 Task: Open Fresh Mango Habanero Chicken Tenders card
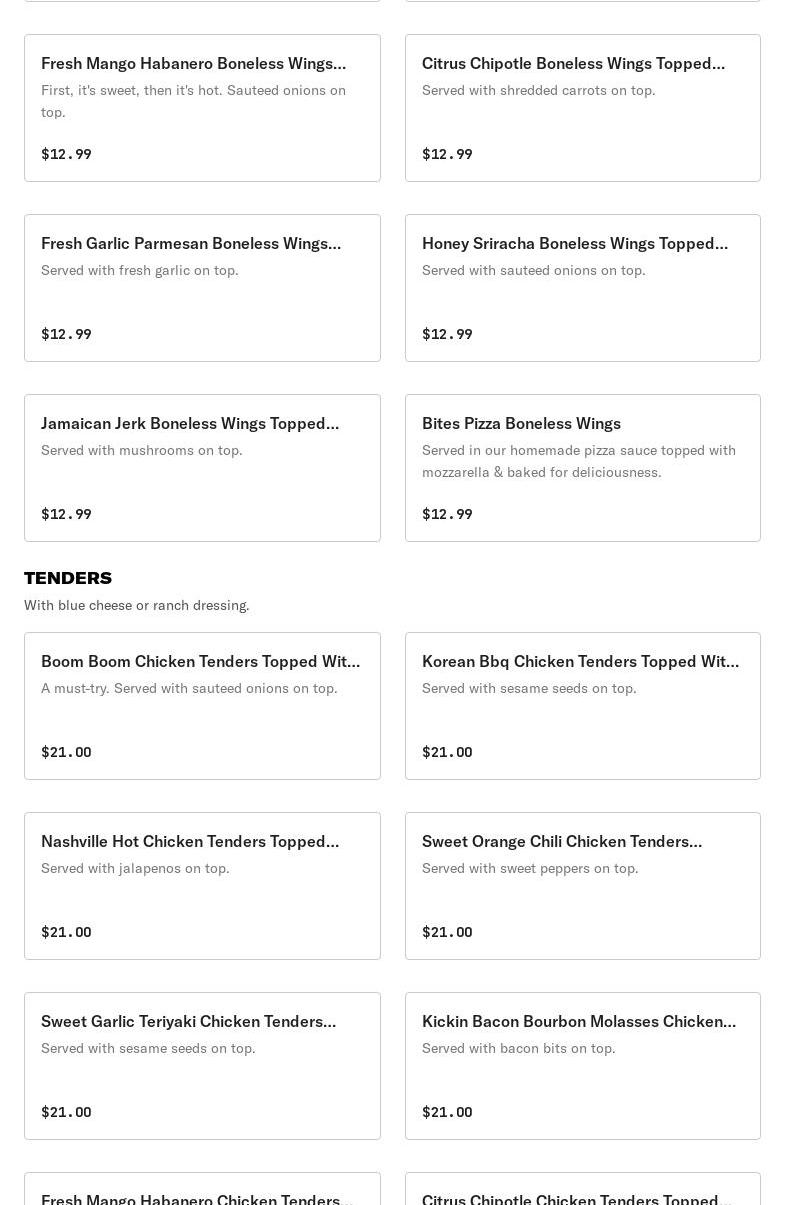coord(202,1192)
